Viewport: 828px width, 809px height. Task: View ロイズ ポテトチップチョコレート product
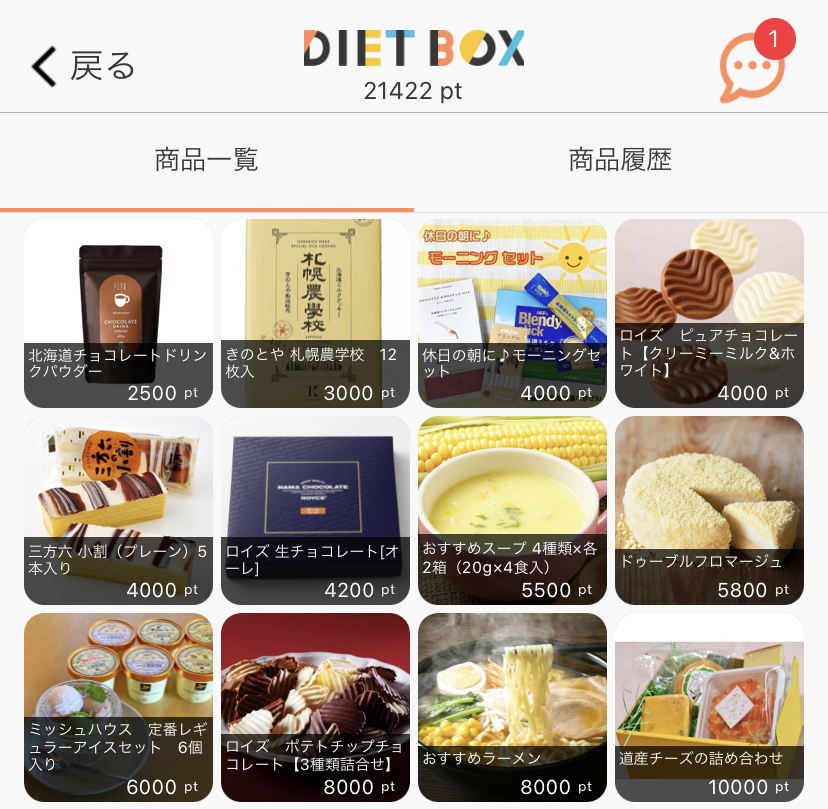[315, 707]
